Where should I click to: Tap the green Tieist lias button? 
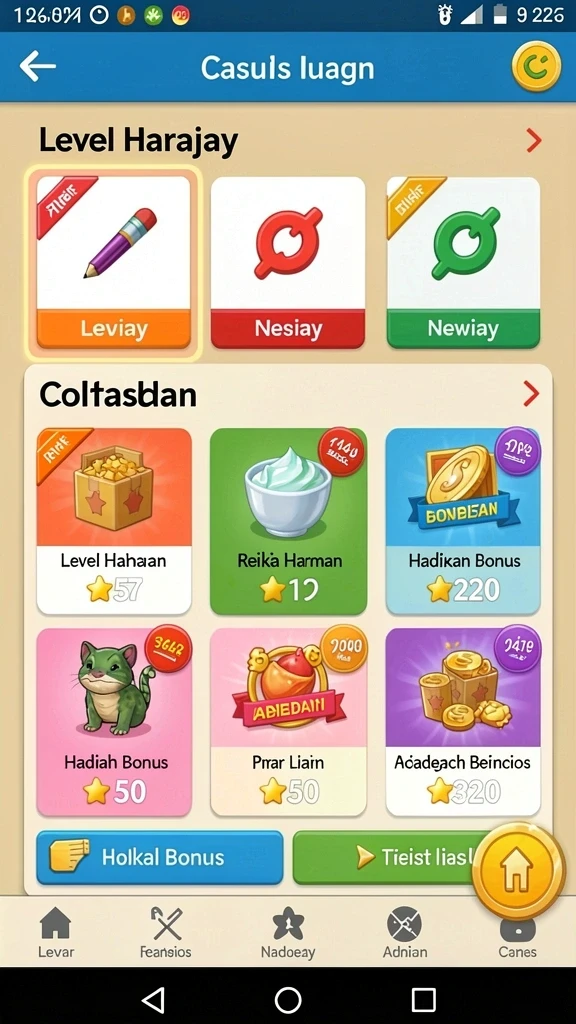385,857
